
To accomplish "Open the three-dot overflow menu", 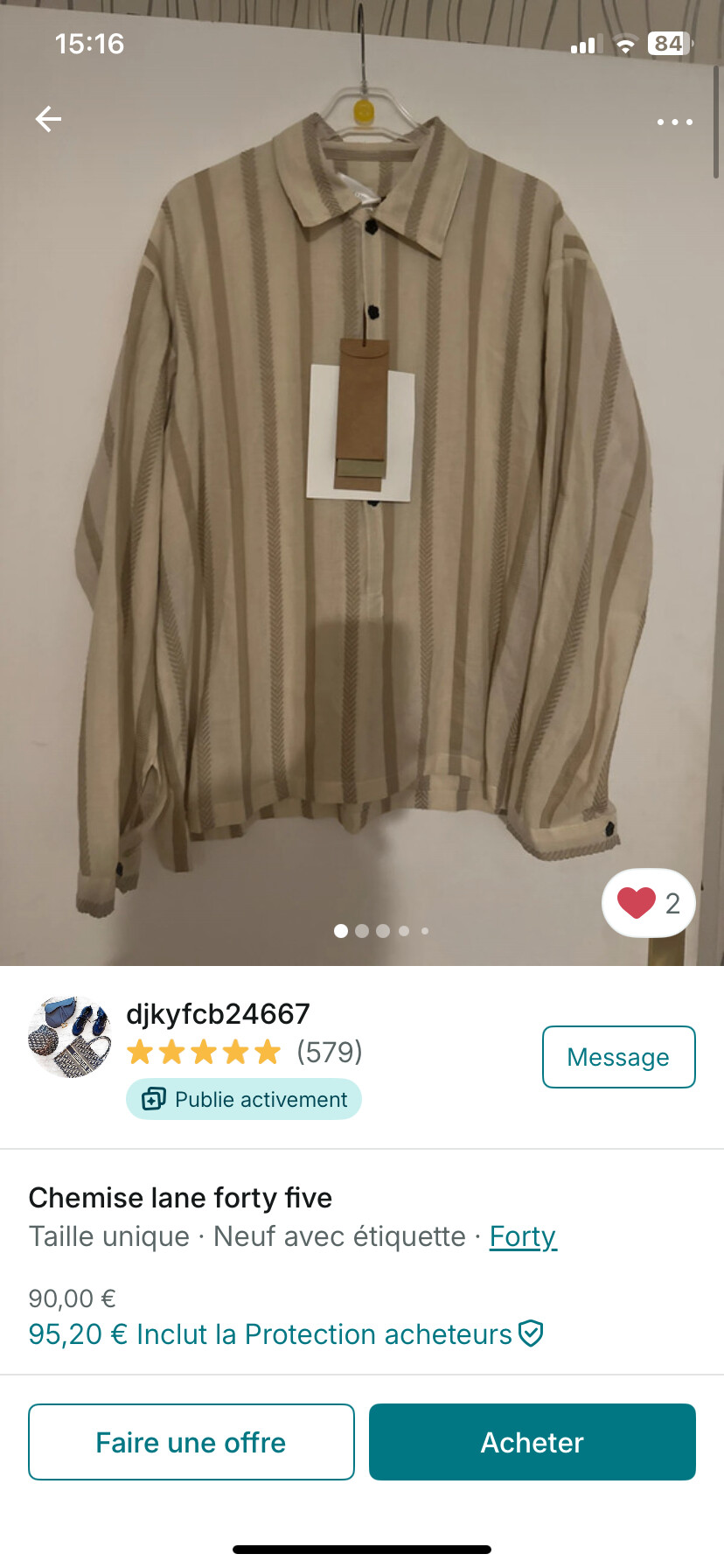I will [x=674, y=122].
